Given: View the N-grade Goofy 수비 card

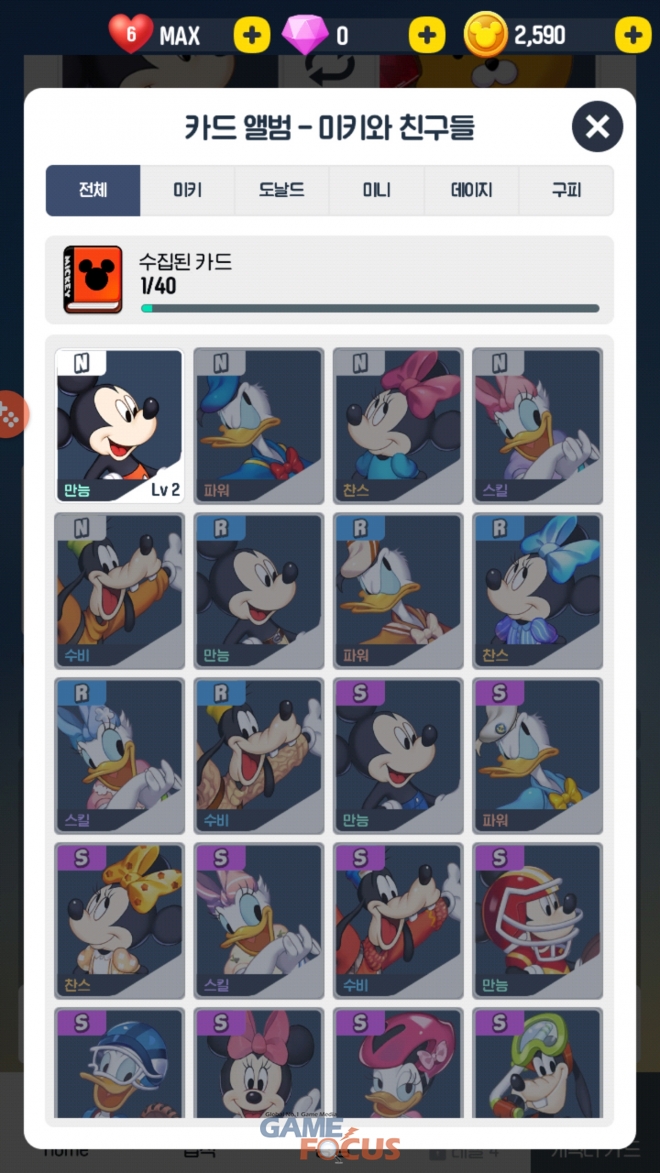Looking at the screenshot, I should click(x=120, y=591).
